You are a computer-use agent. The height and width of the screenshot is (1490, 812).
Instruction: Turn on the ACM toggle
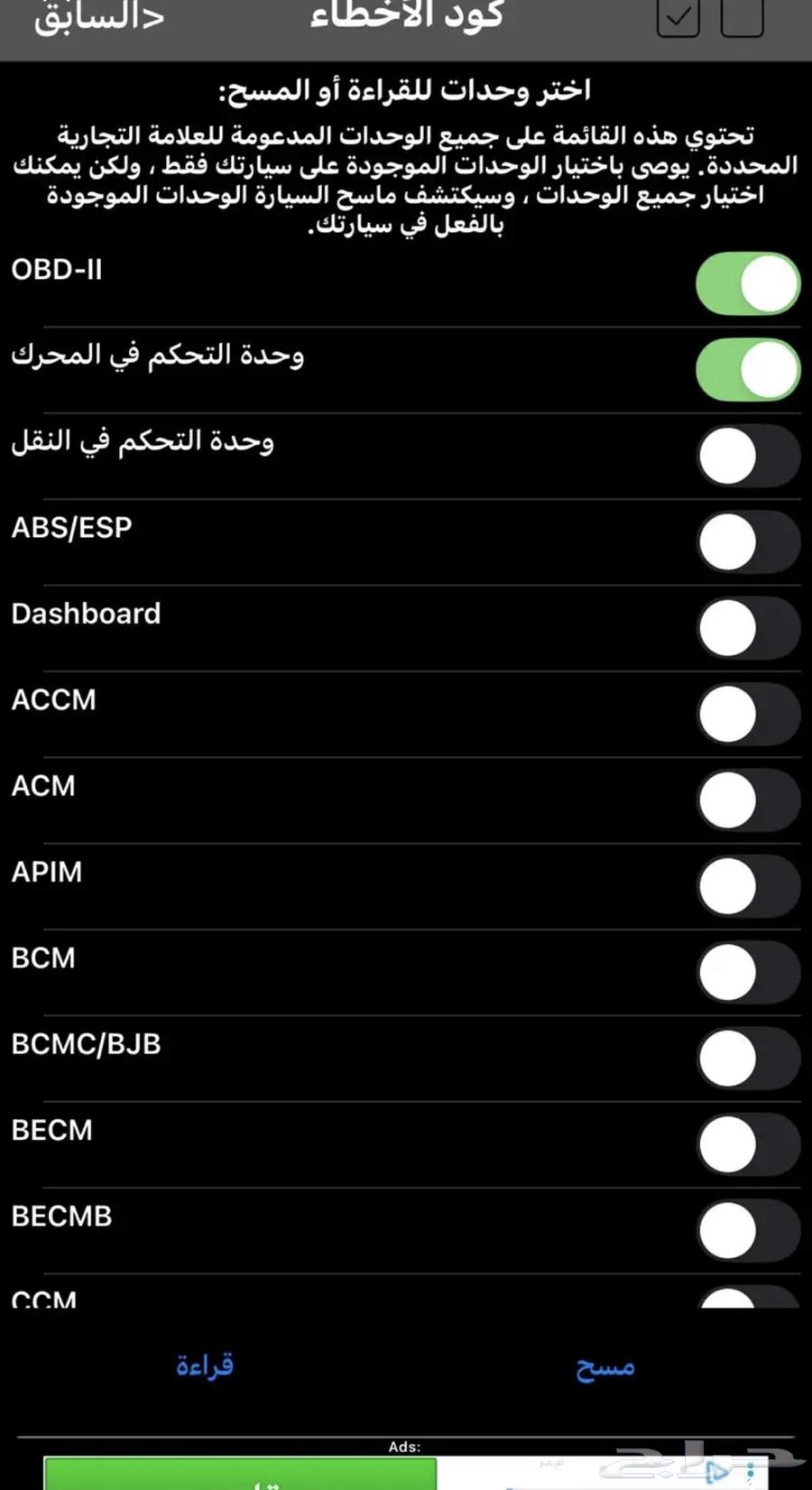point(748,800)
